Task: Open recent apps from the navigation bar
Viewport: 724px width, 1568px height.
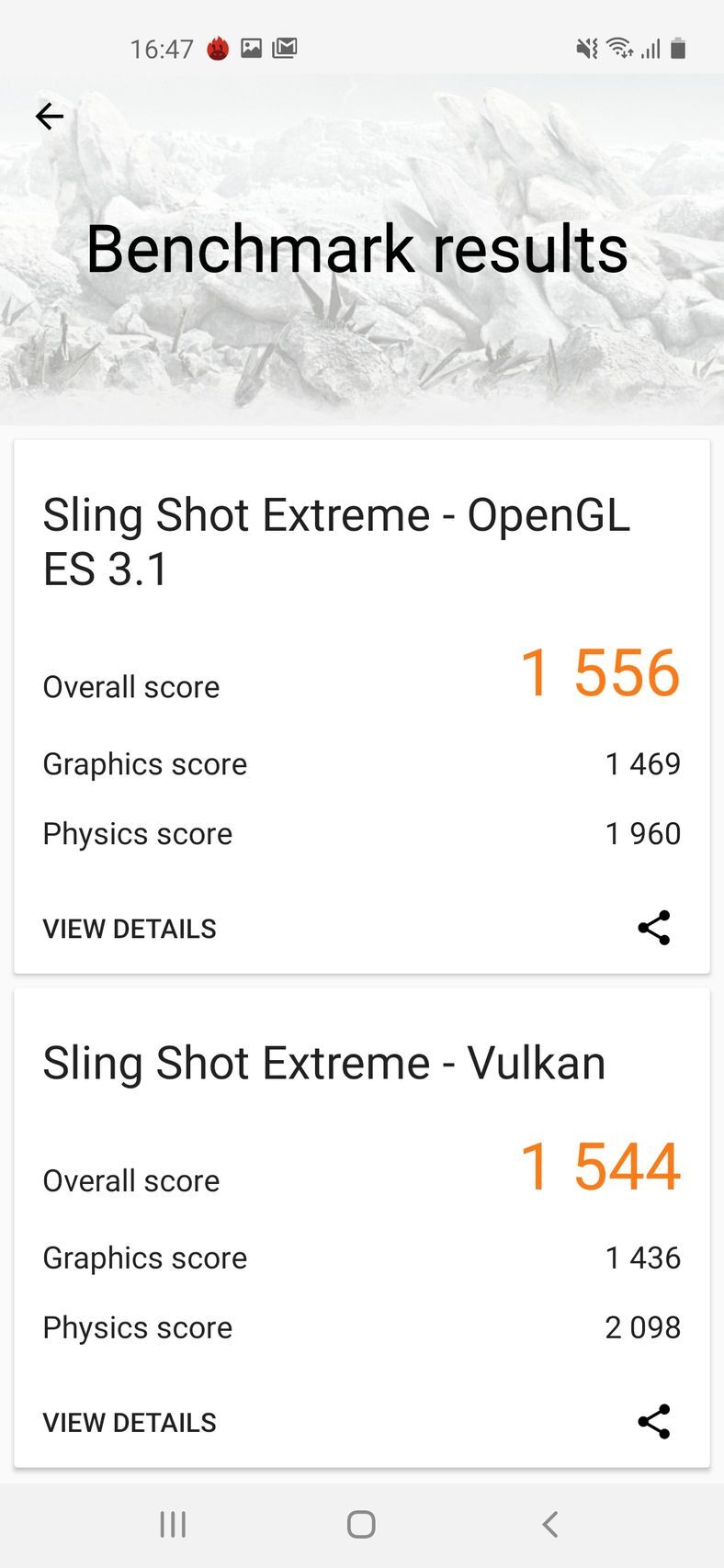Action: (173, 1525)
